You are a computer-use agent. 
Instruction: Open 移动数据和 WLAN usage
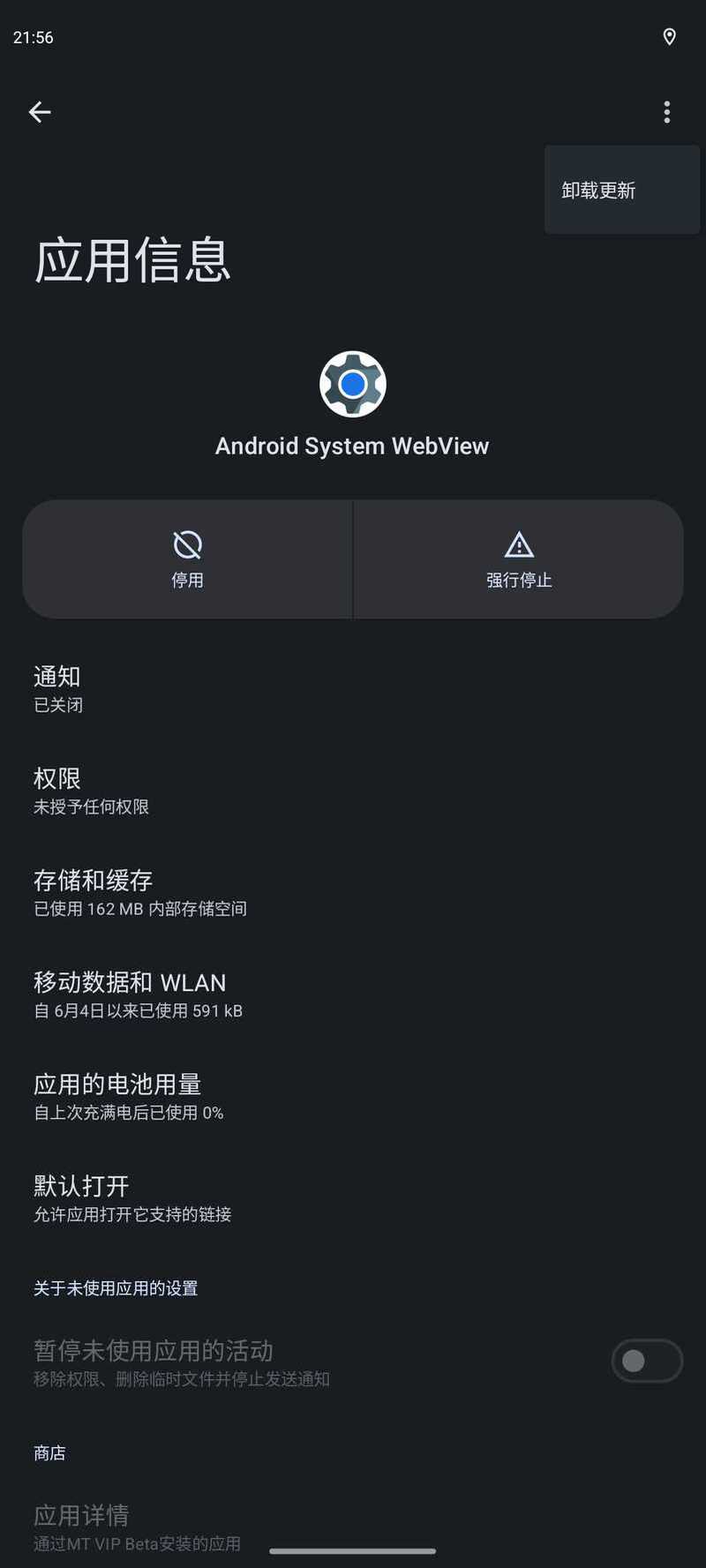coord(353,994)
